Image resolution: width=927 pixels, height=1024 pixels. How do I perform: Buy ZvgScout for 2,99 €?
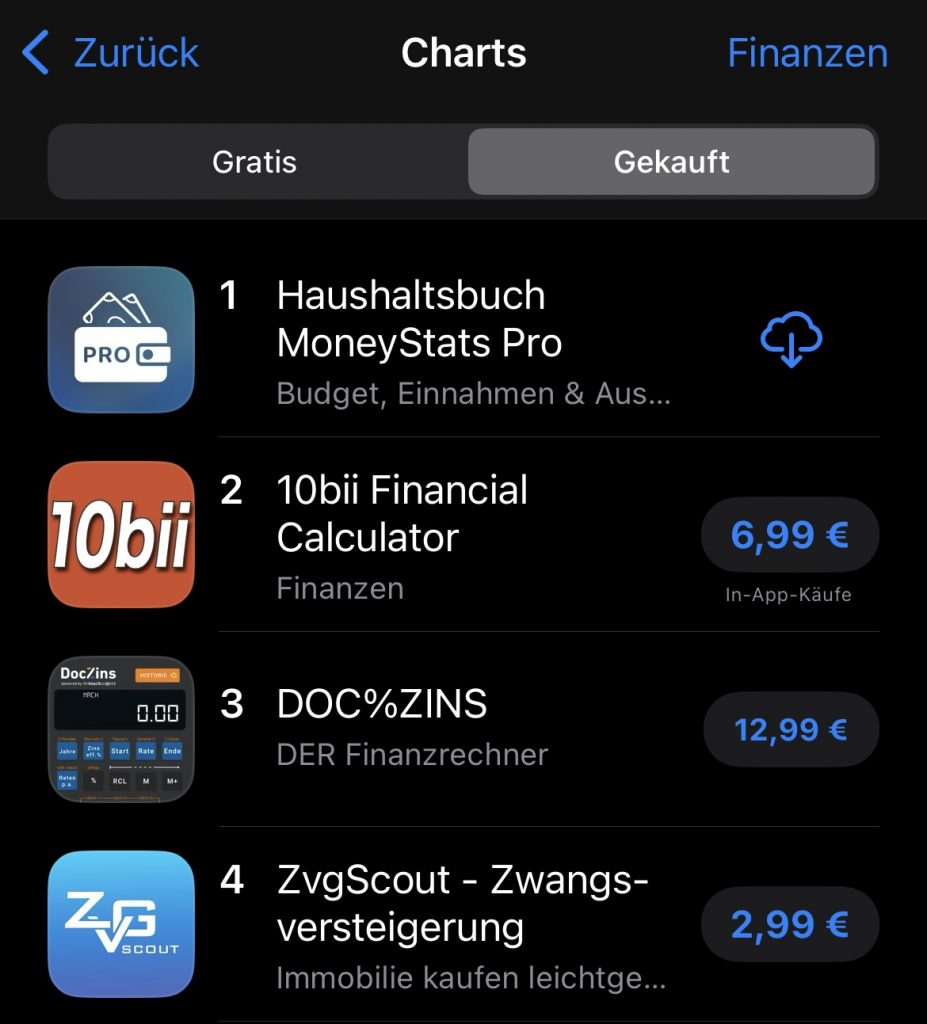click(x=789, y=925)
